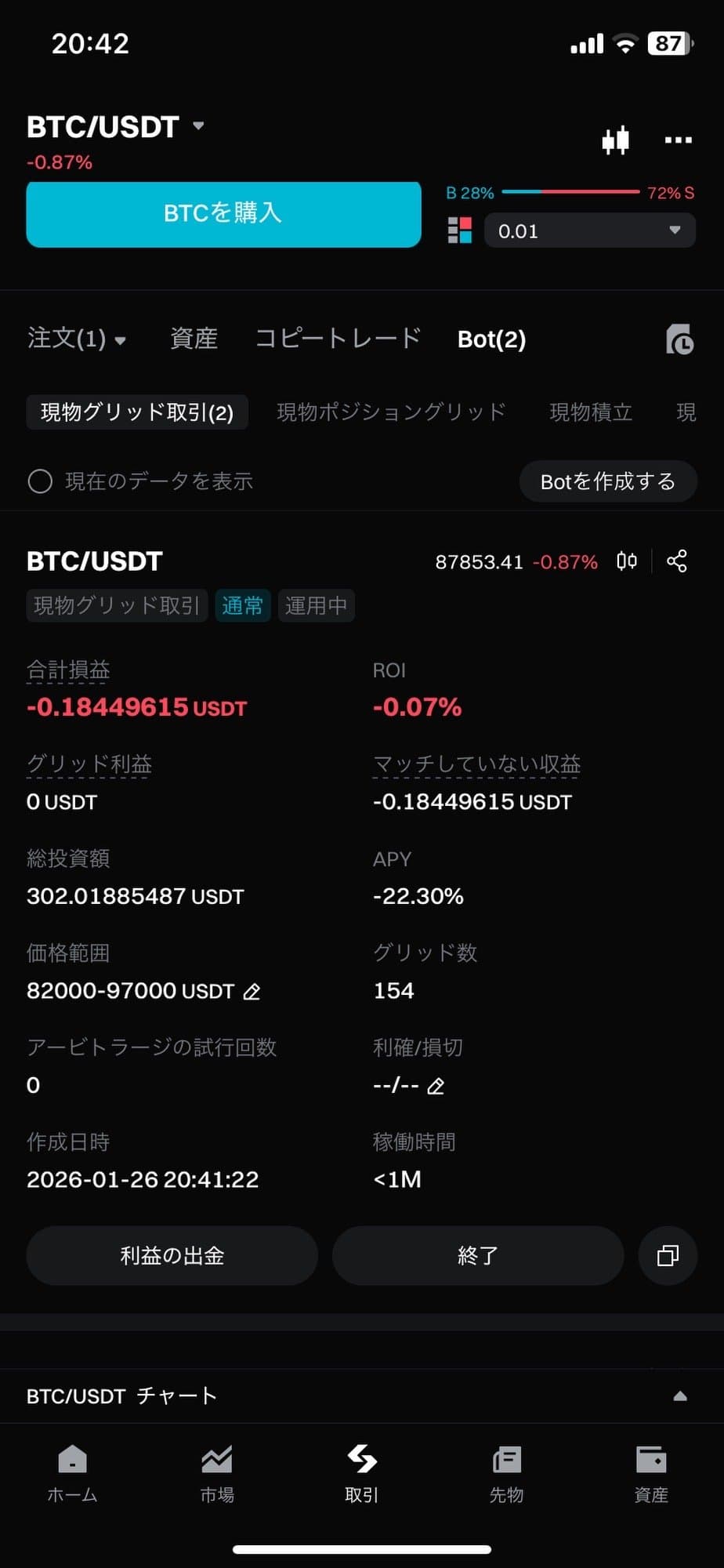The image size is (724, 1568).
Task: Edit the 利確/損切 setting
Action: coord(436,1086)
